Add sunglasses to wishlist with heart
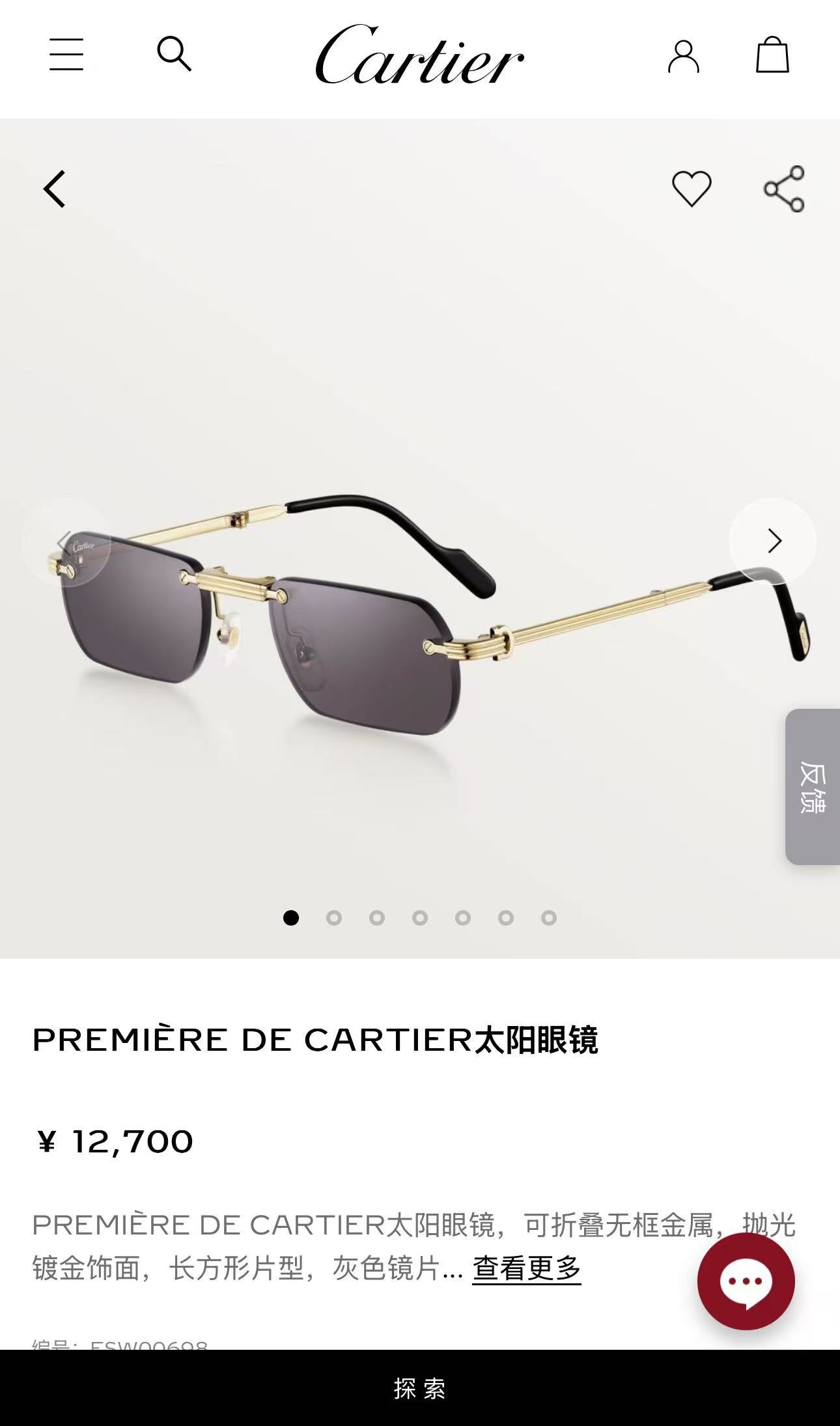 [x=692, y=189]
